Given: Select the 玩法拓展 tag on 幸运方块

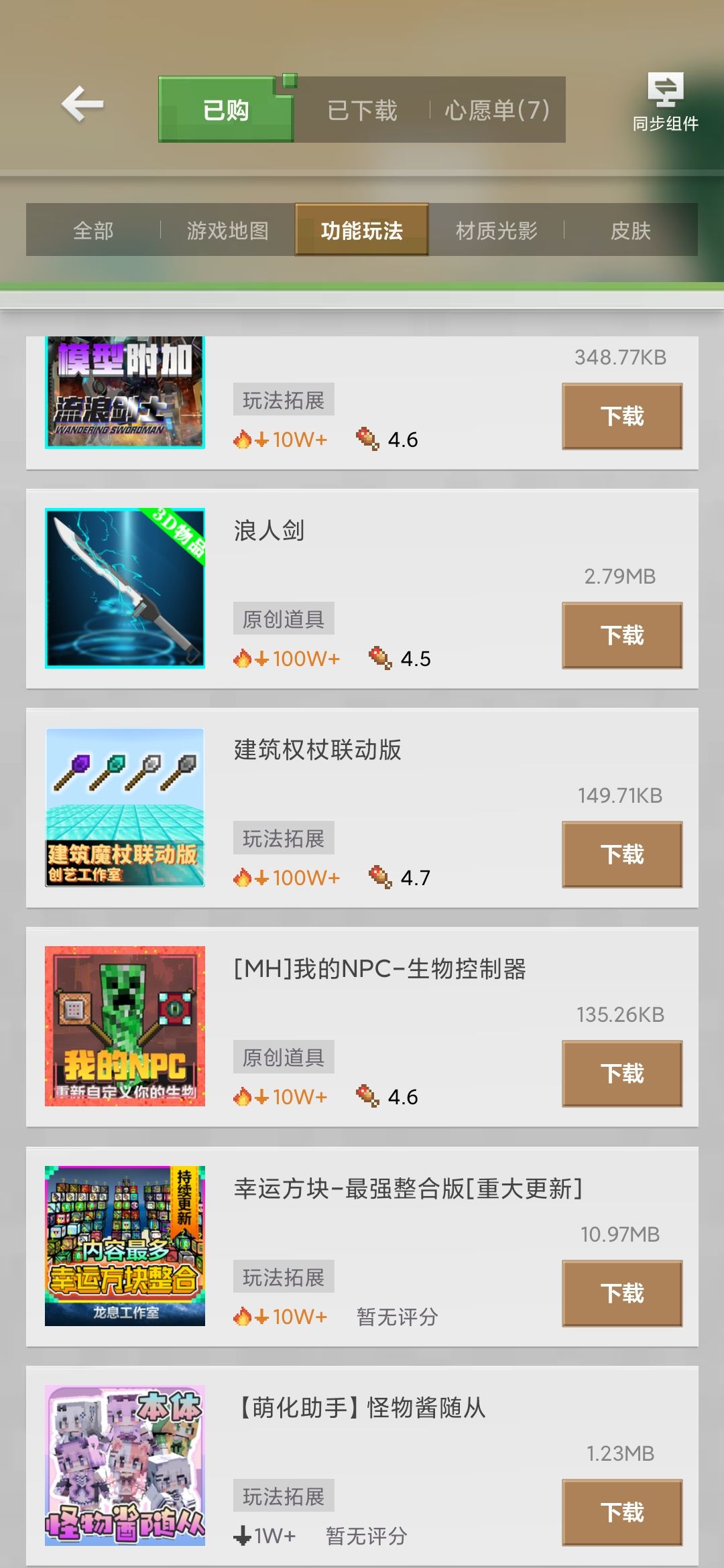Looking at the screenshot, I should pyautogui.click(x=283, y=1275).
